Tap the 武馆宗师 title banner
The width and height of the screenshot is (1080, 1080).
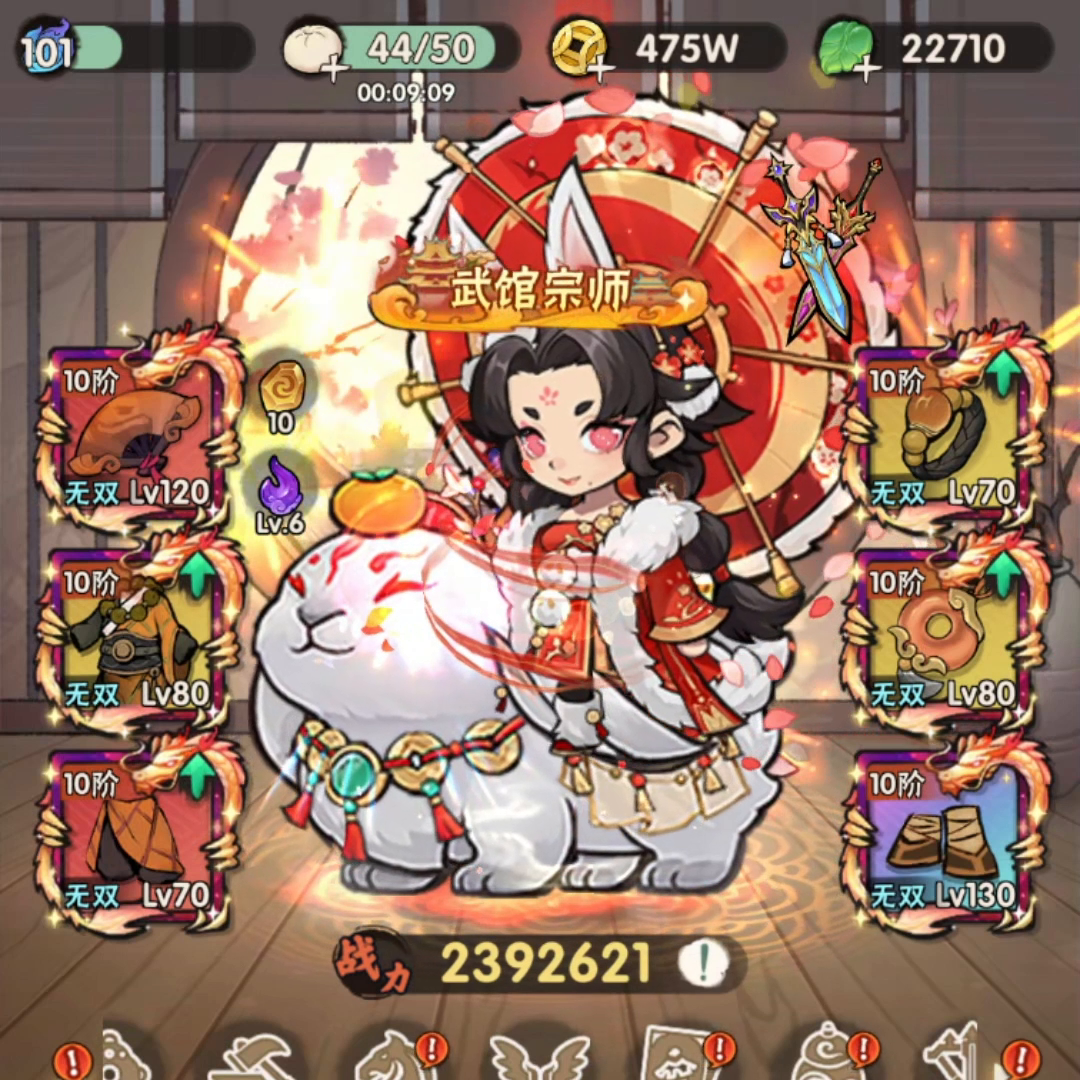coord(540,292)
